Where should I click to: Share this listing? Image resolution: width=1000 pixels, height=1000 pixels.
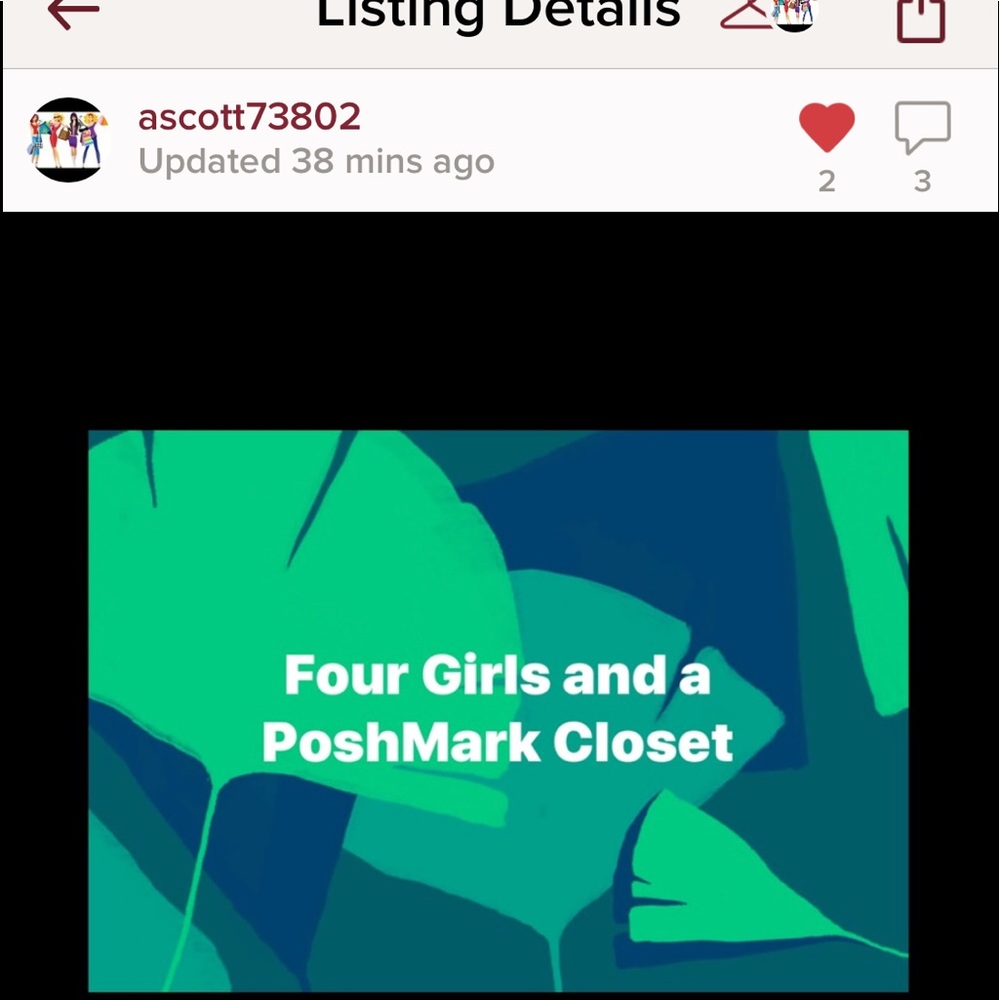point(920,20)
